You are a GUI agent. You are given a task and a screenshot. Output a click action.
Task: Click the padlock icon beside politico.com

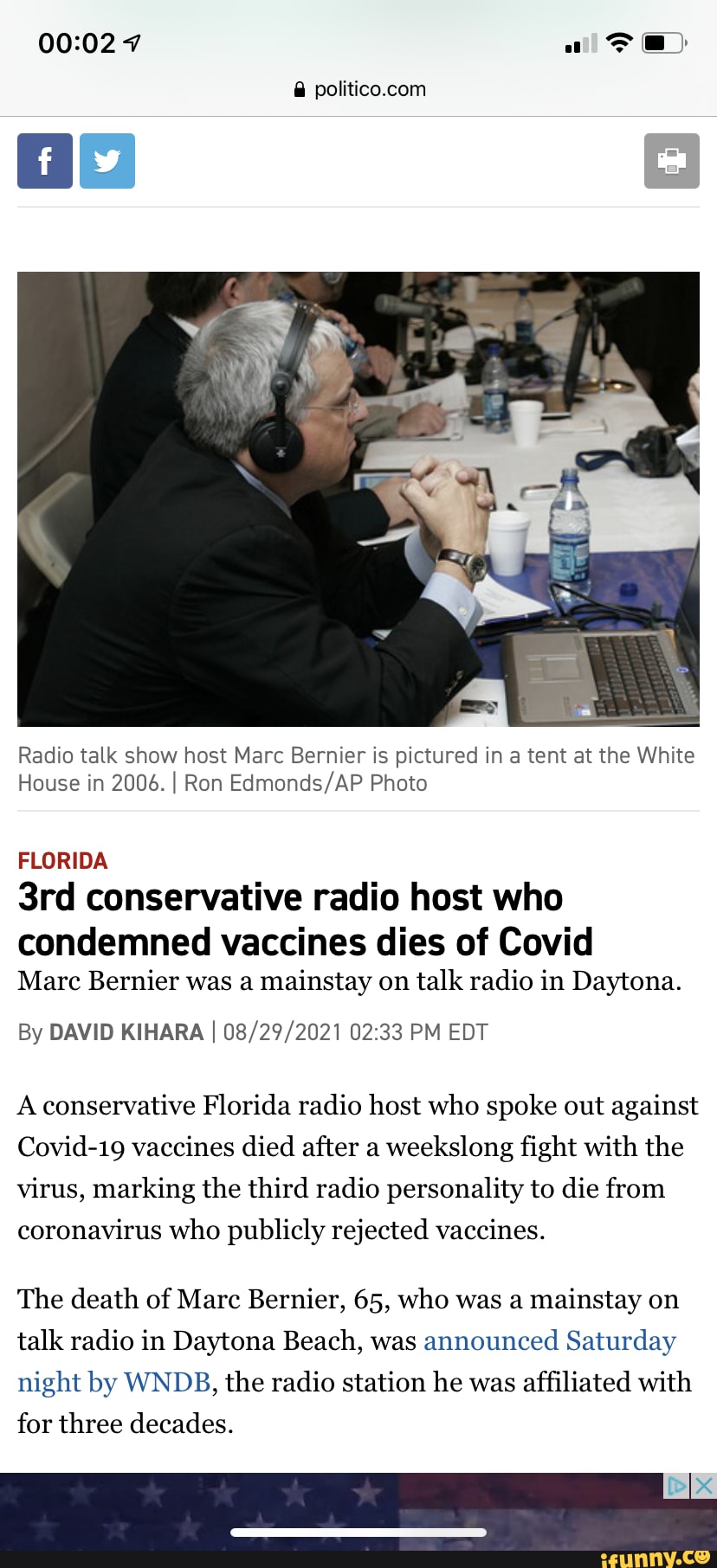[x=298, y=89]
